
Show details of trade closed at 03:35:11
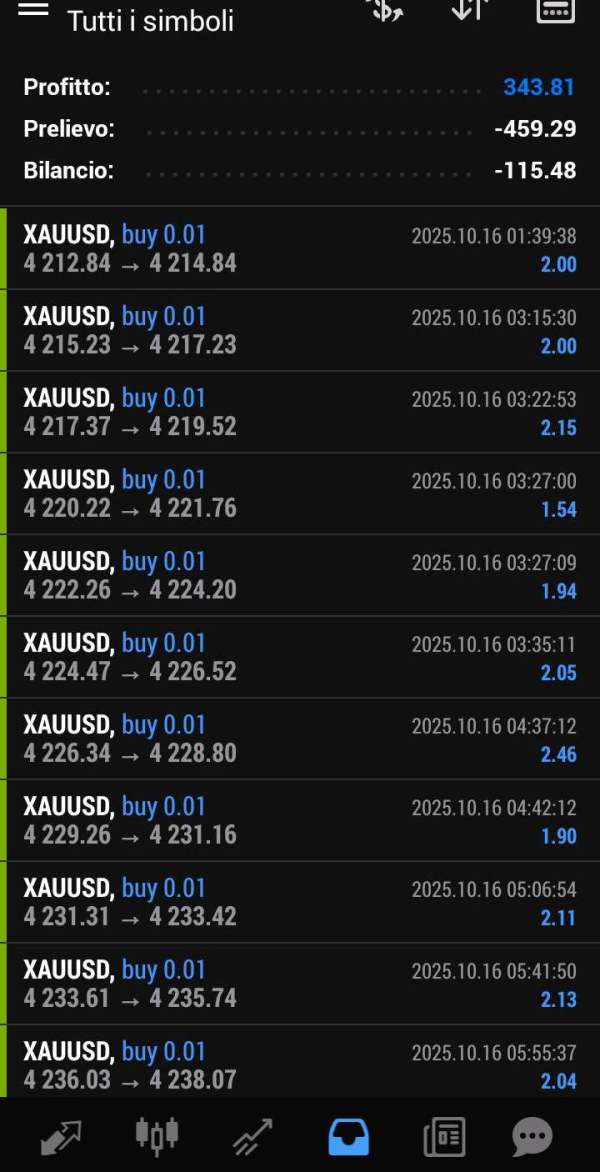click(300, 658)
